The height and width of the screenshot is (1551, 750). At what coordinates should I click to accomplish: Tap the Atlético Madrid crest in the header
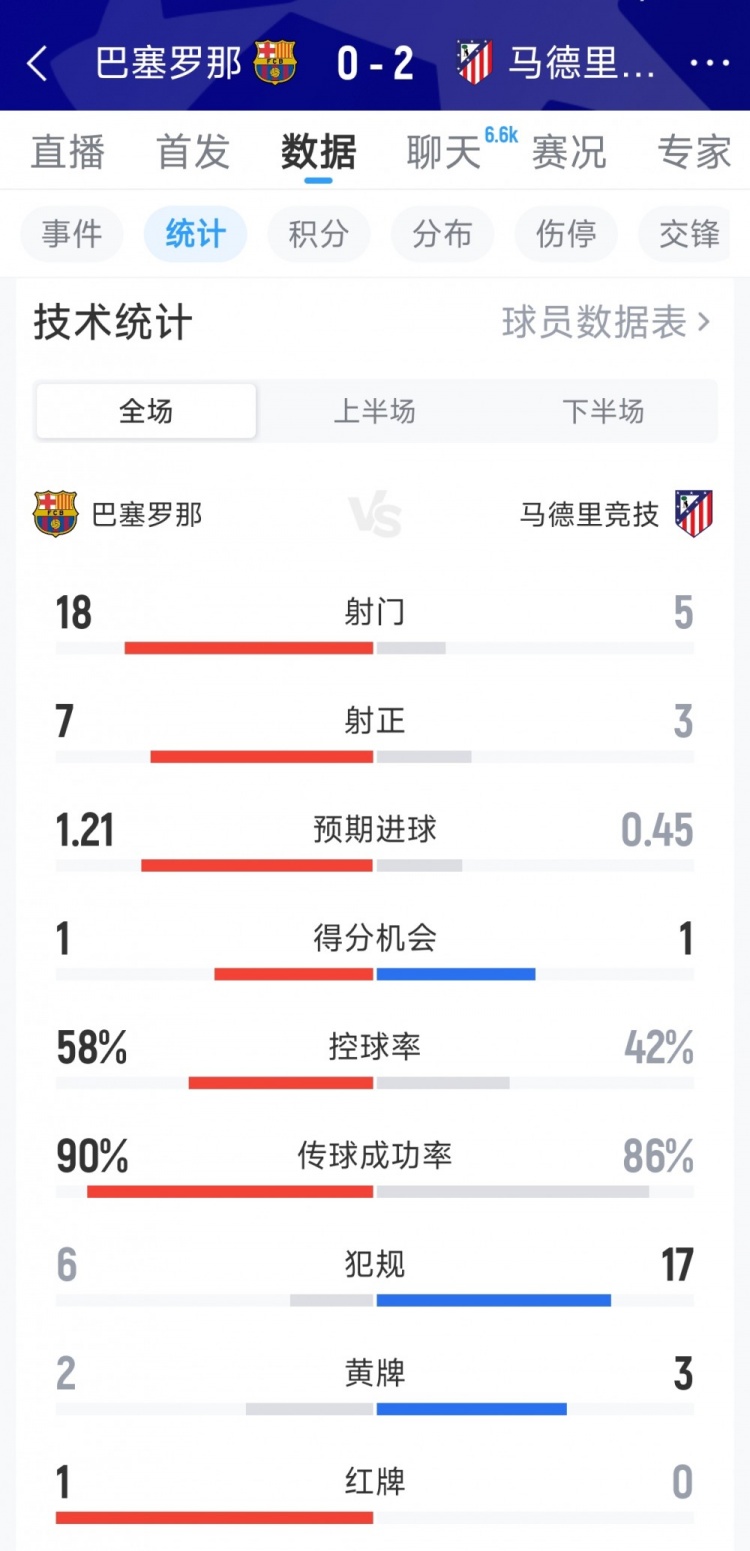(x=474, y=62)
